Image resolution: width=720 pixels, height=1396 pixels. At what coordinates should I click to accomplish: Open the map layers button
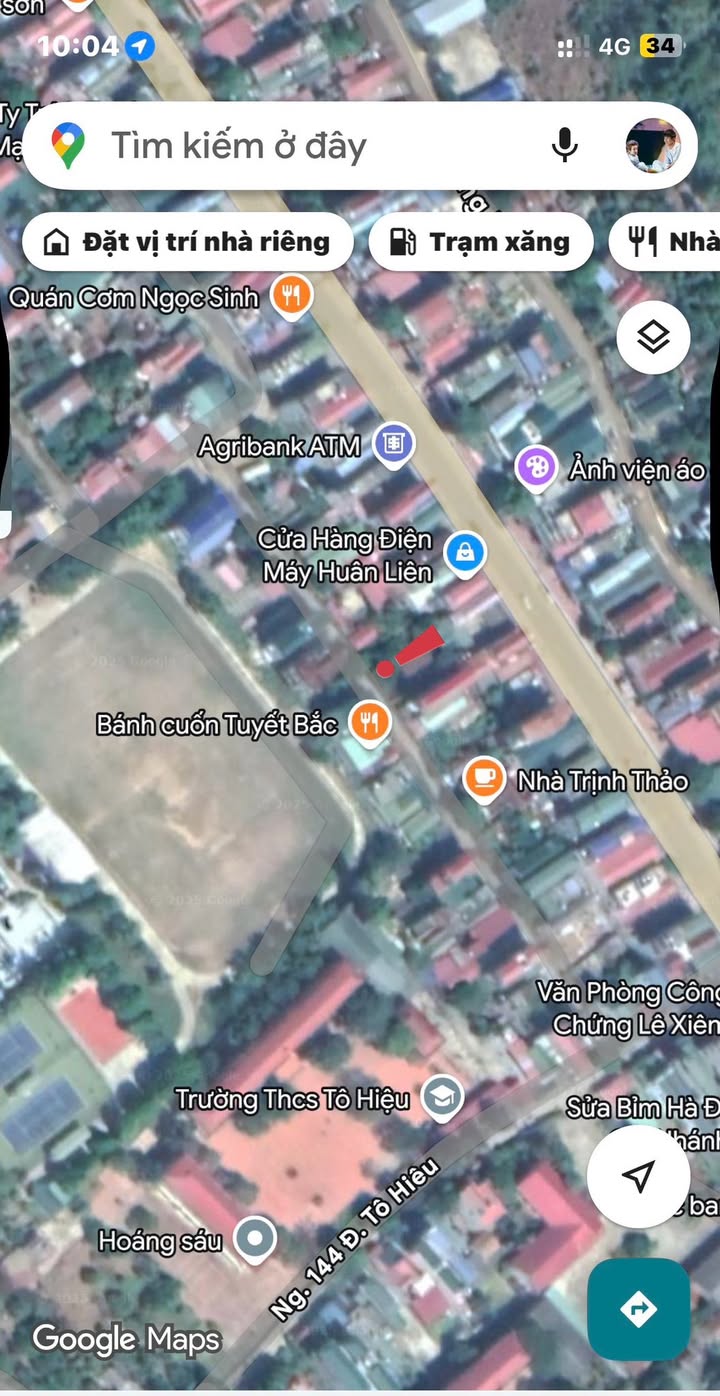pyautogui.click(x=653, y=338)
